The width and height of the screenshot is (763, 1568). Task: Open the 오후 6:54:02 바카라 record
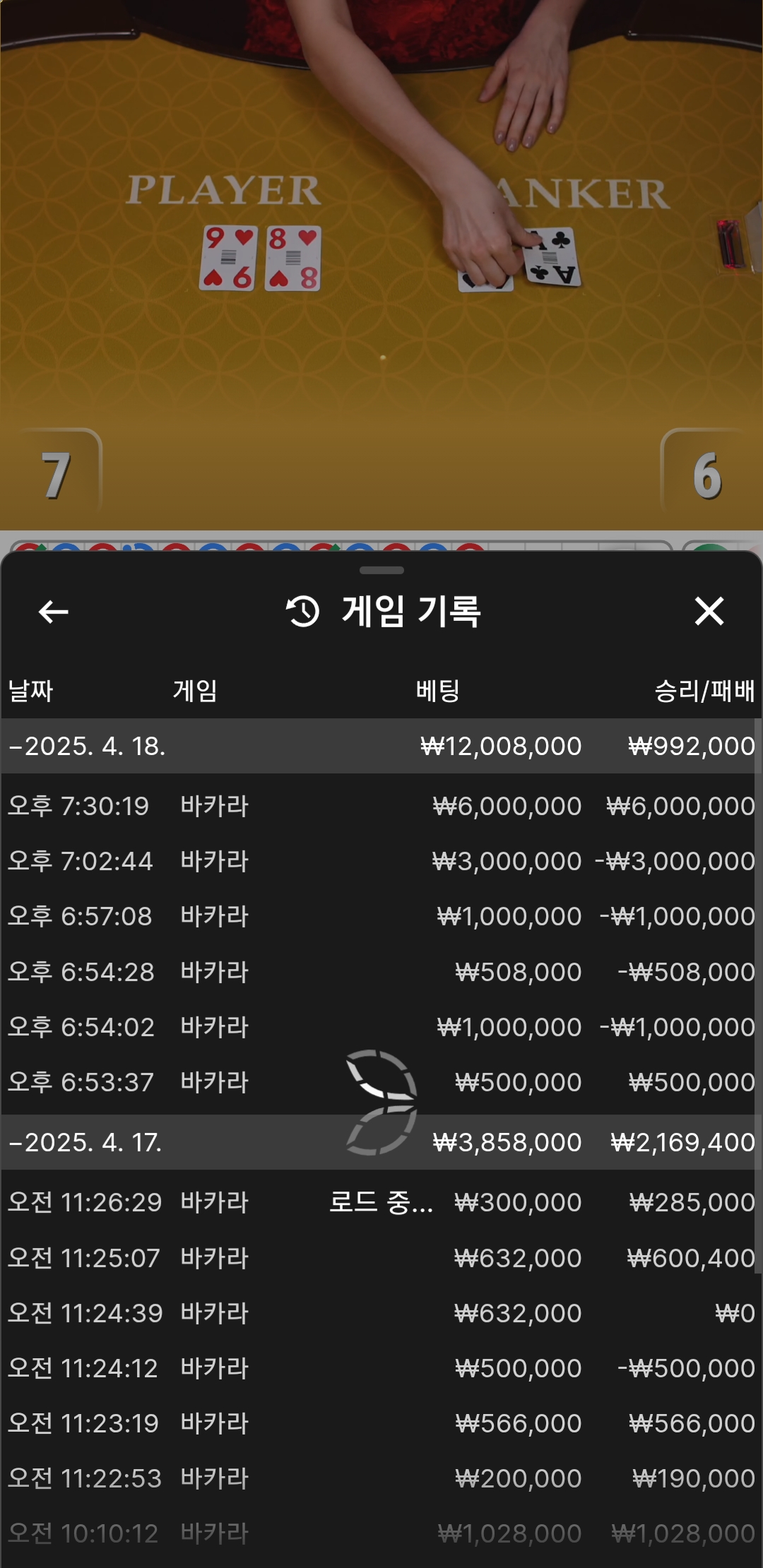[x=381, y=1027]
